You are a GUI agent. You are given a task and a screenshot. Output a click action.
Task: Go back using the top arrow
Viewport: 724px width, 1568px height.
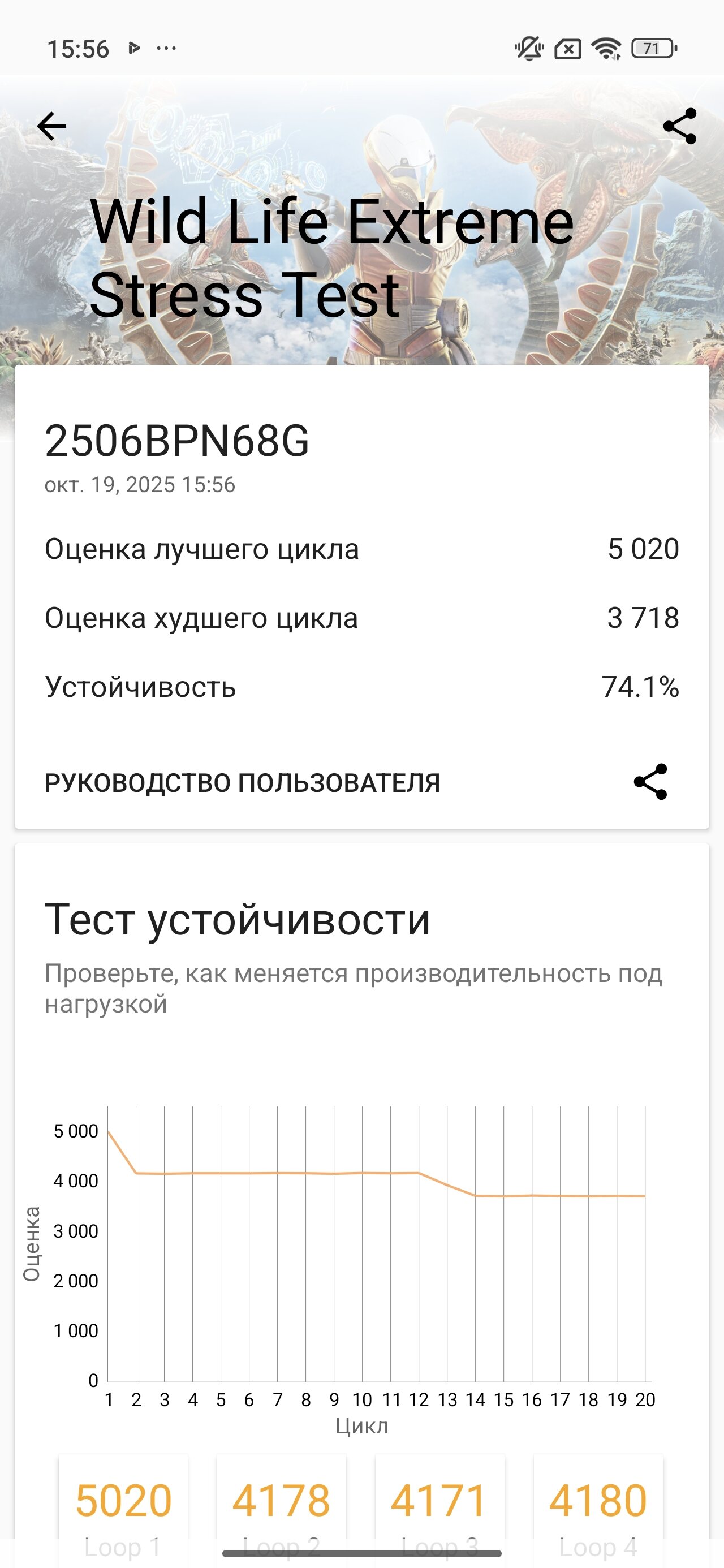(51, 127)
